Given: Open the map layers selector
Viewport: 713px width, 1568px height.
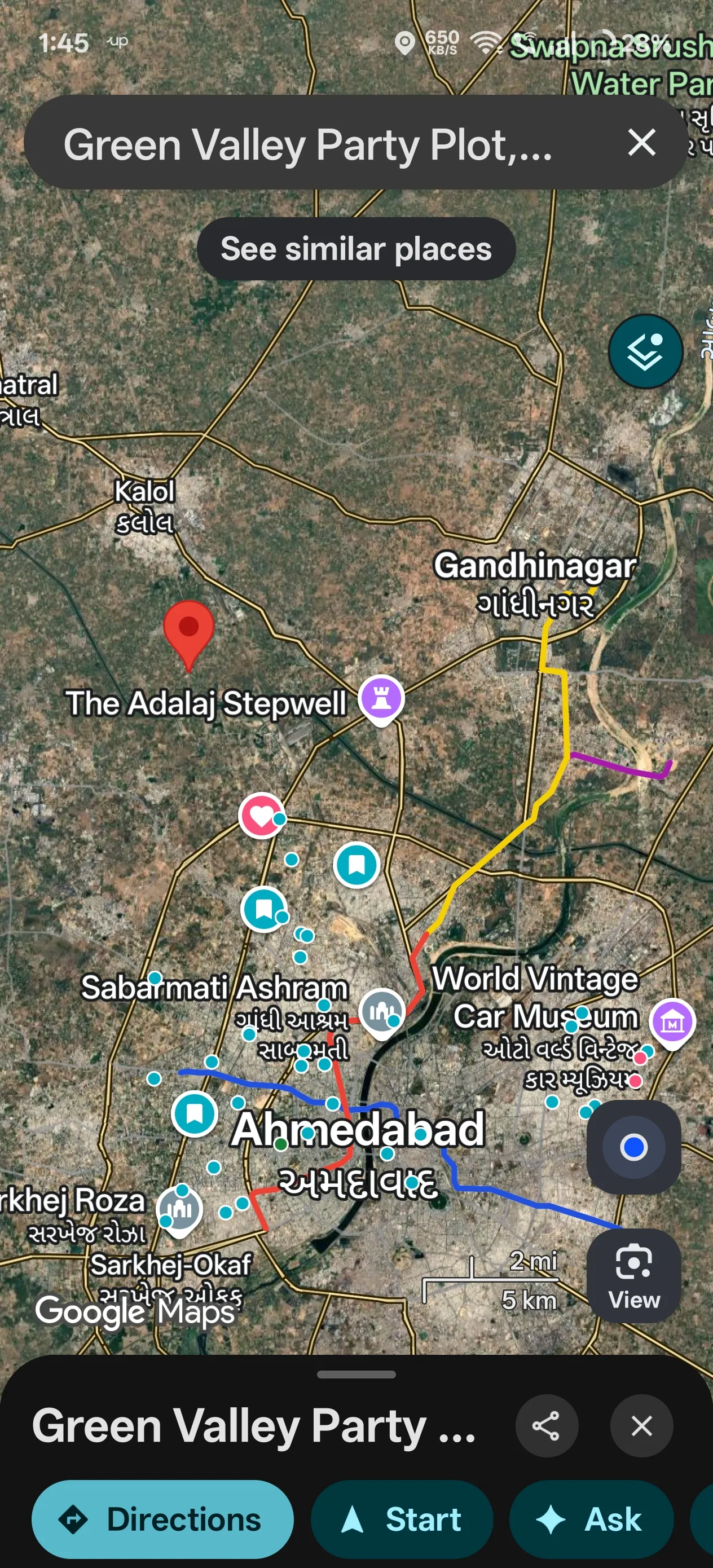Looking at the screenshot, I should click(645, 351).
